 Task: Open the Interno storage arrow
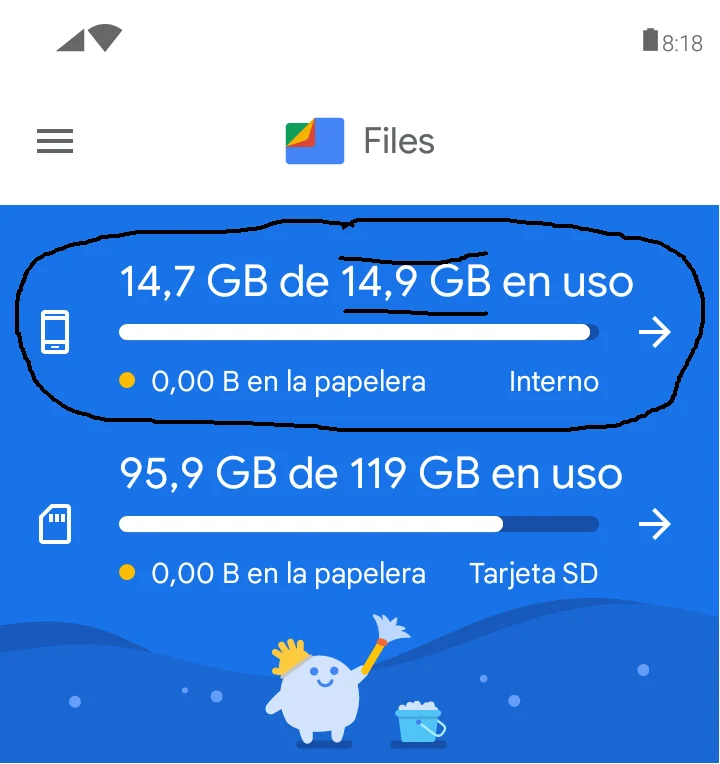click(x=655, y=332)
